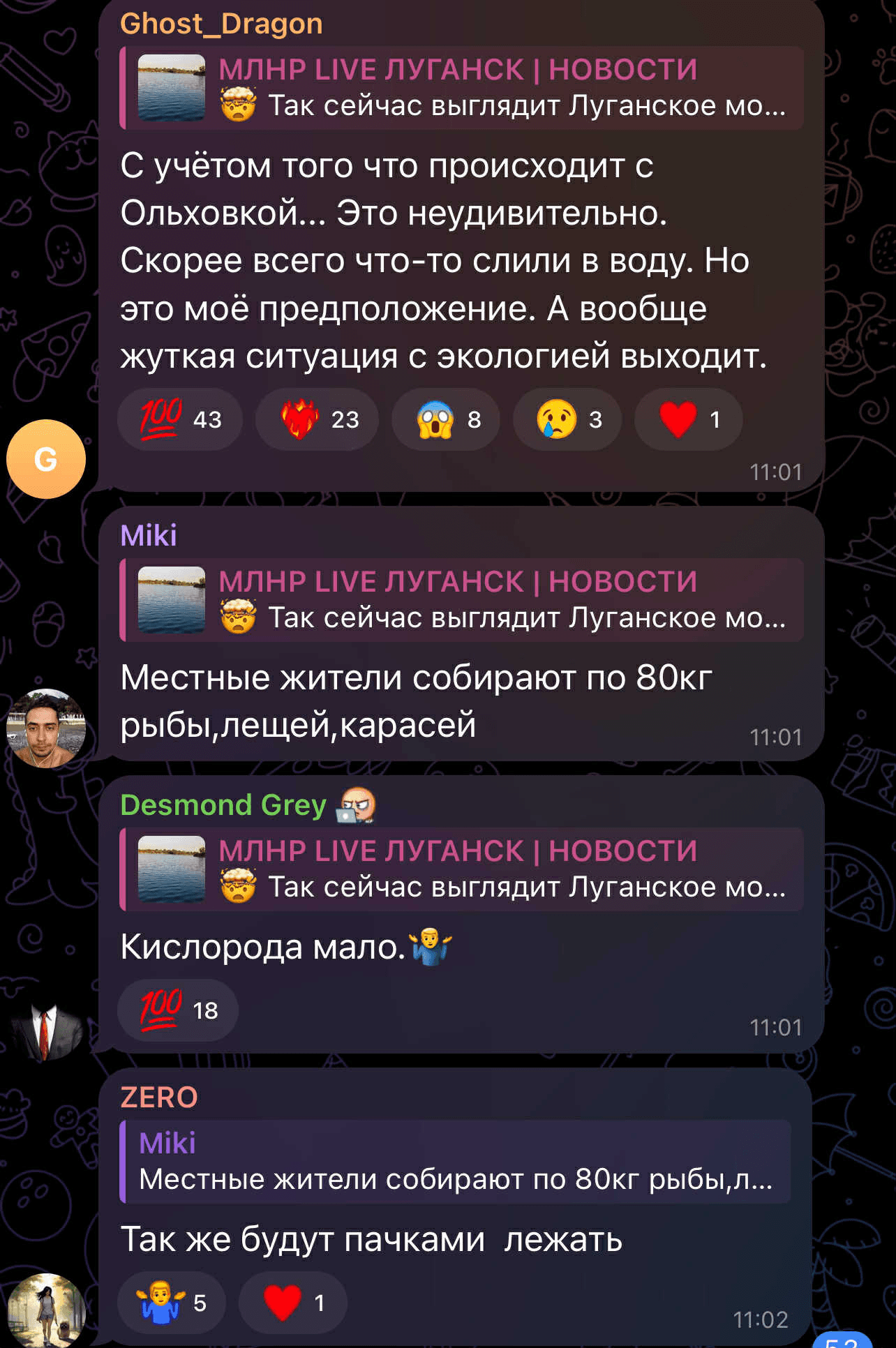This screenshot has height=1348, width=896.
Task: Open the quoted post in Desmond Grey's message
Action: point(461,869)
